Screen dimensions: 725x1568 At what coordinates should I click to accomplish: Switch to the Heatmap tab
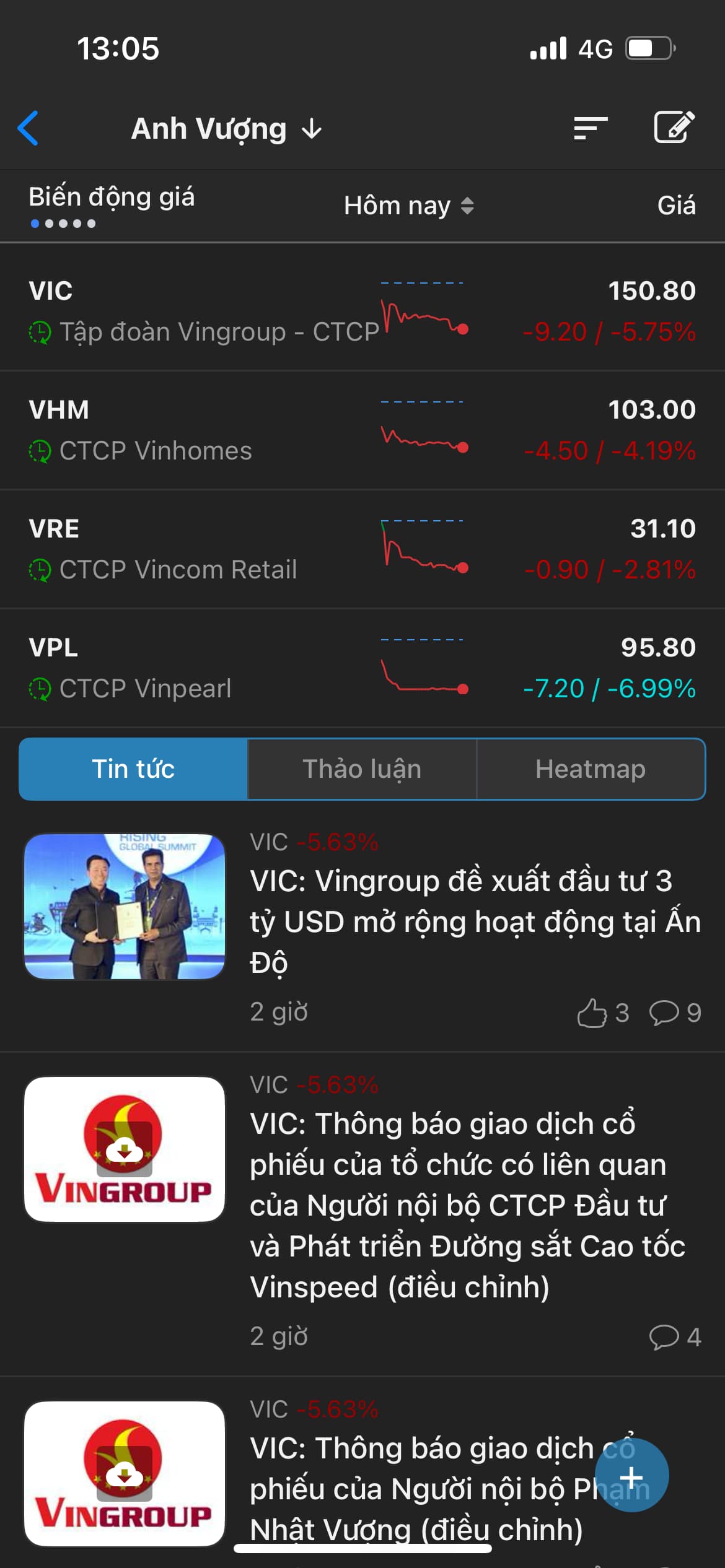591,769
